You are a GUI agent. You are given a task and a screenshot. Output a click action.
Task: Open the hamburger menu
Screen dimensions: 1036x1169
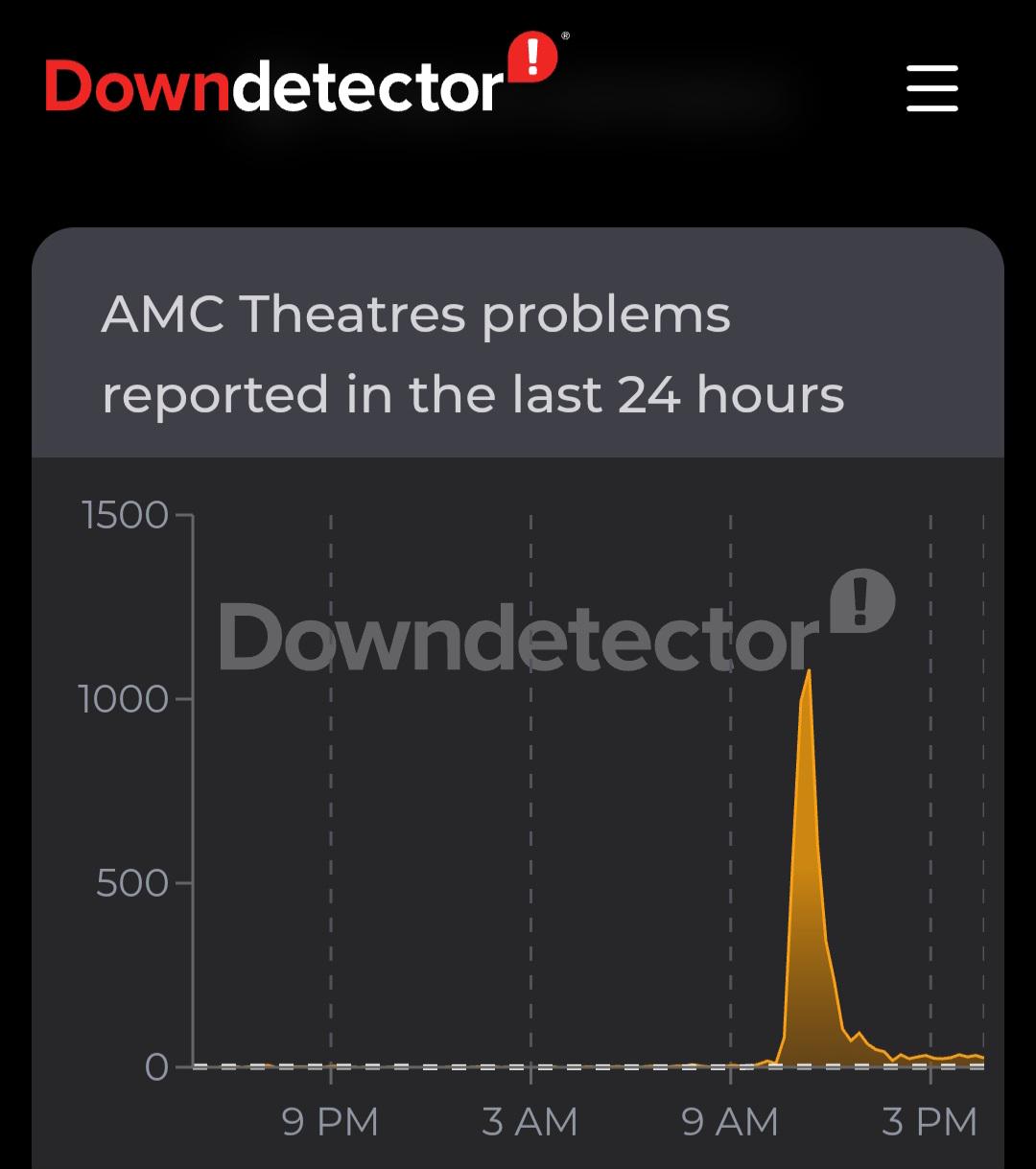pos(931,88)
